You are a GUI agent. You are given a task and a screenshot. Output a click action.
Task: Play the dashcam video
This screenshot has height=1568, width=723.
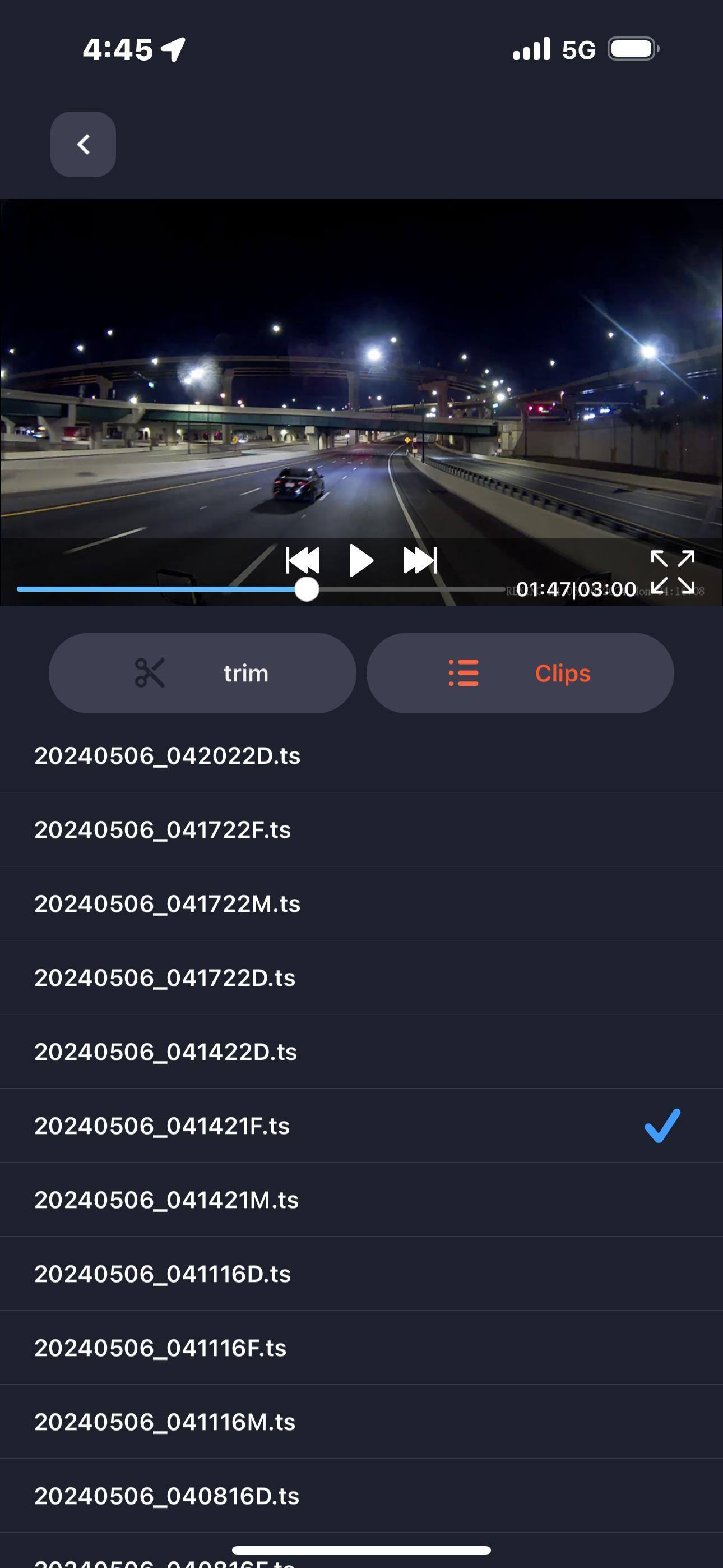(x=360, y=560)
